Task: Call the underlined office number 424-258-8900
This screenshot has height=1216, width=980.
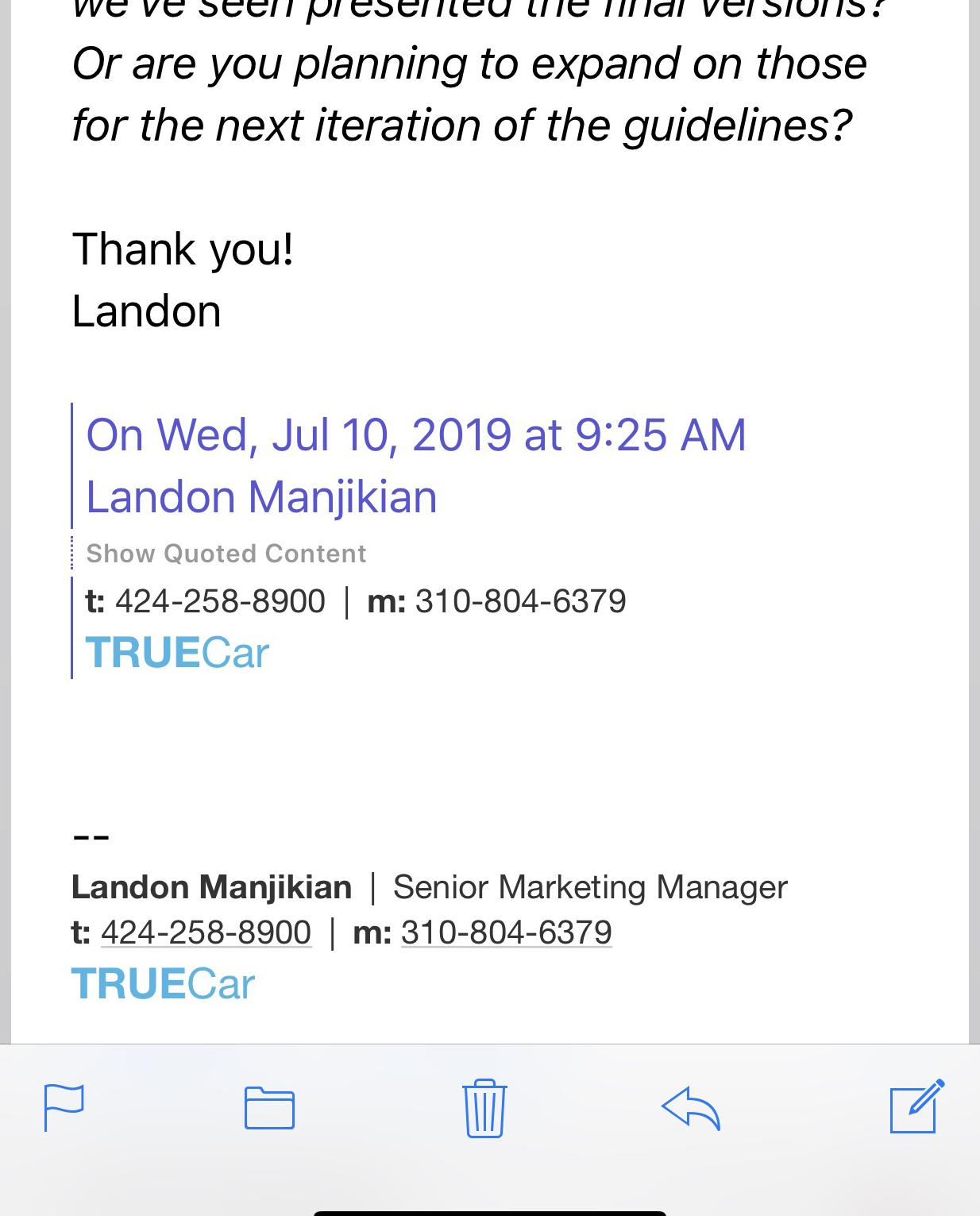Action: (206, 932)
